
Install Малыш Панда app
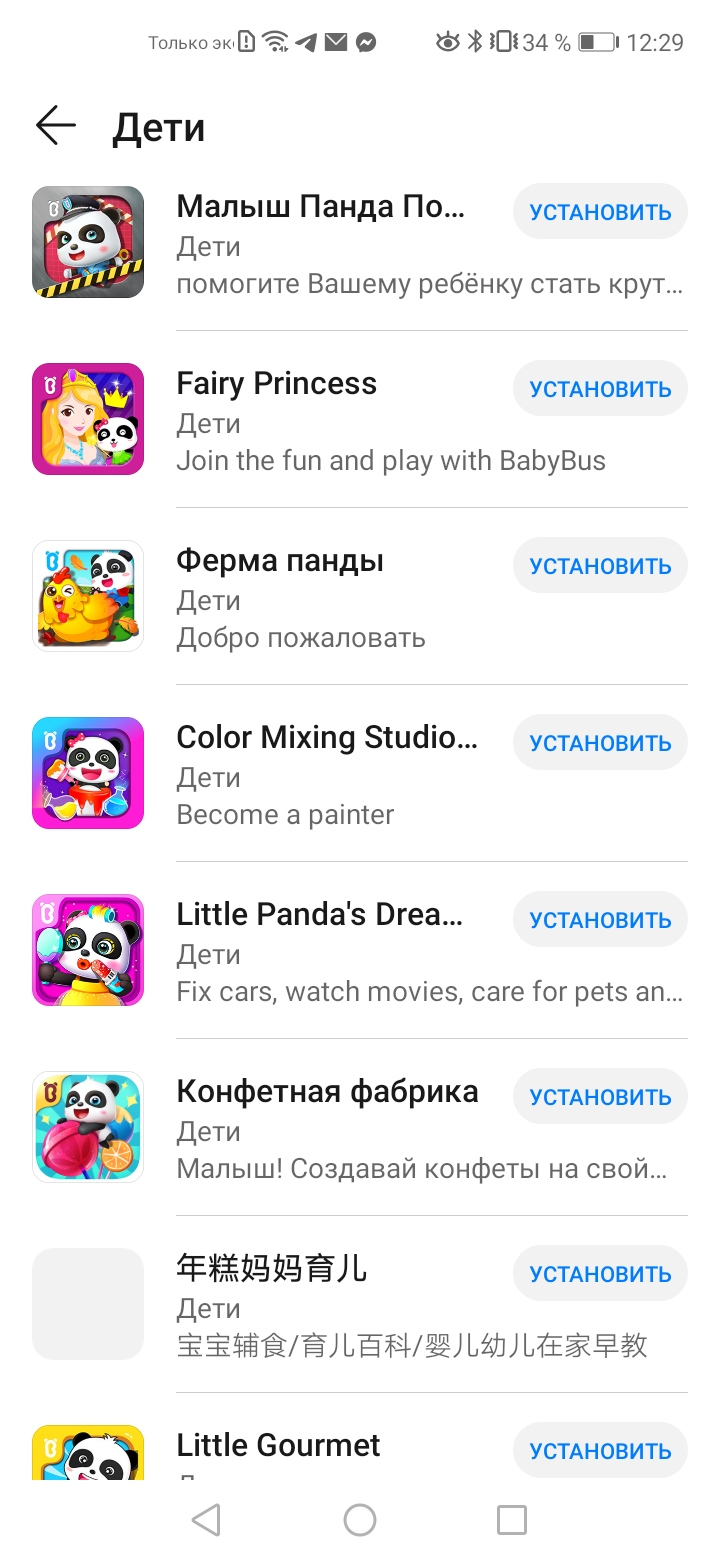(x=600, y=212)
